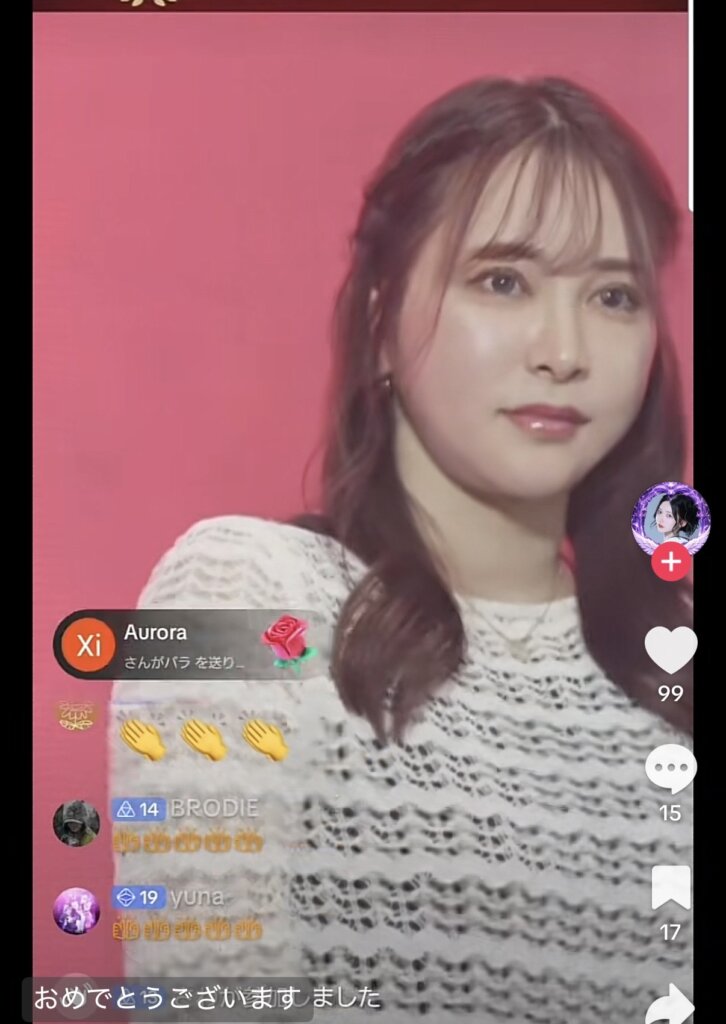Viewport: 726px width, 1024px height.
Task: Share this video via the arrow icon
Action: (672, 1003)
